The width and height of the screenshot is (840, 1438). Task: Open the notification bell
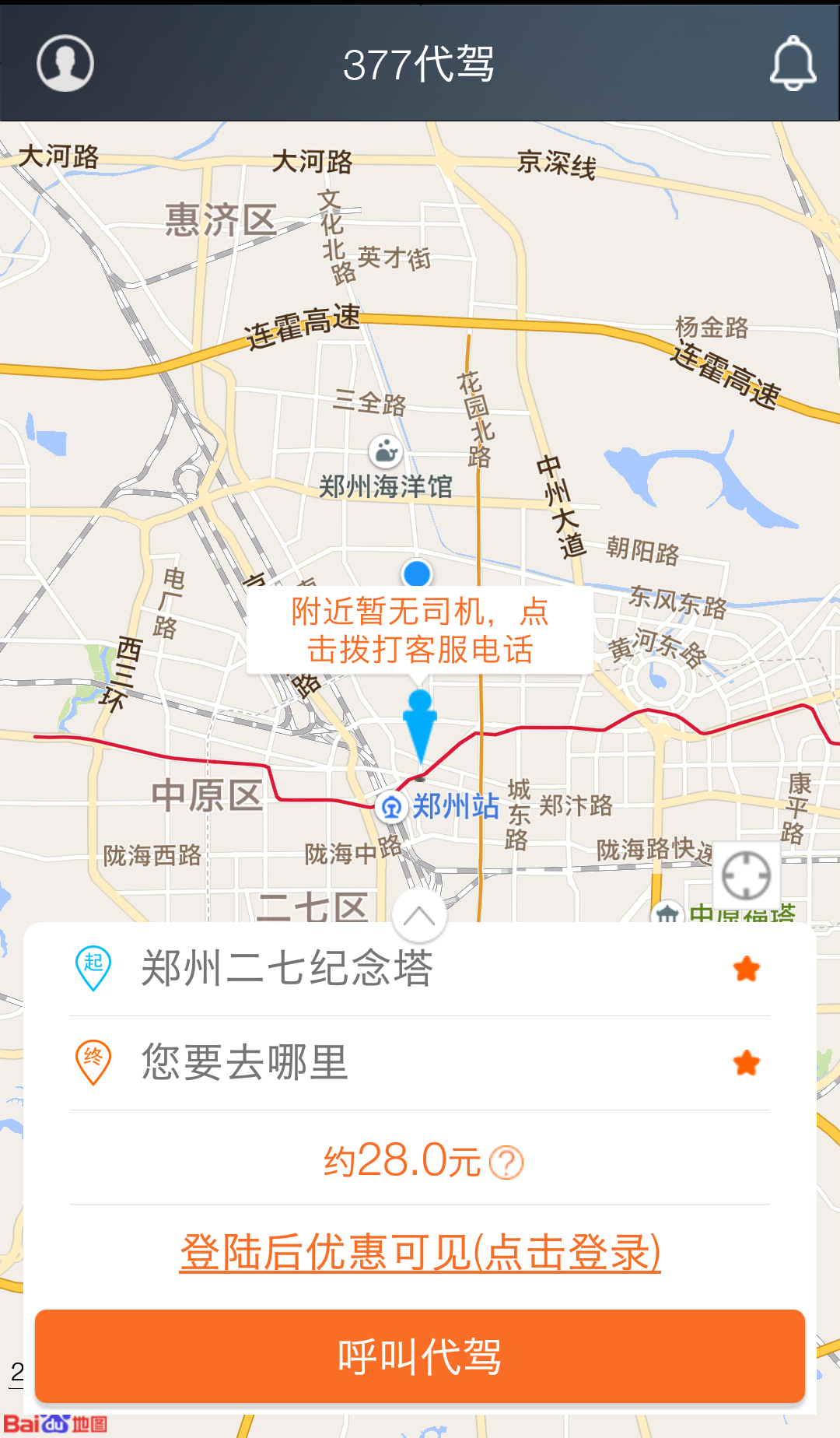click(792, 63)
